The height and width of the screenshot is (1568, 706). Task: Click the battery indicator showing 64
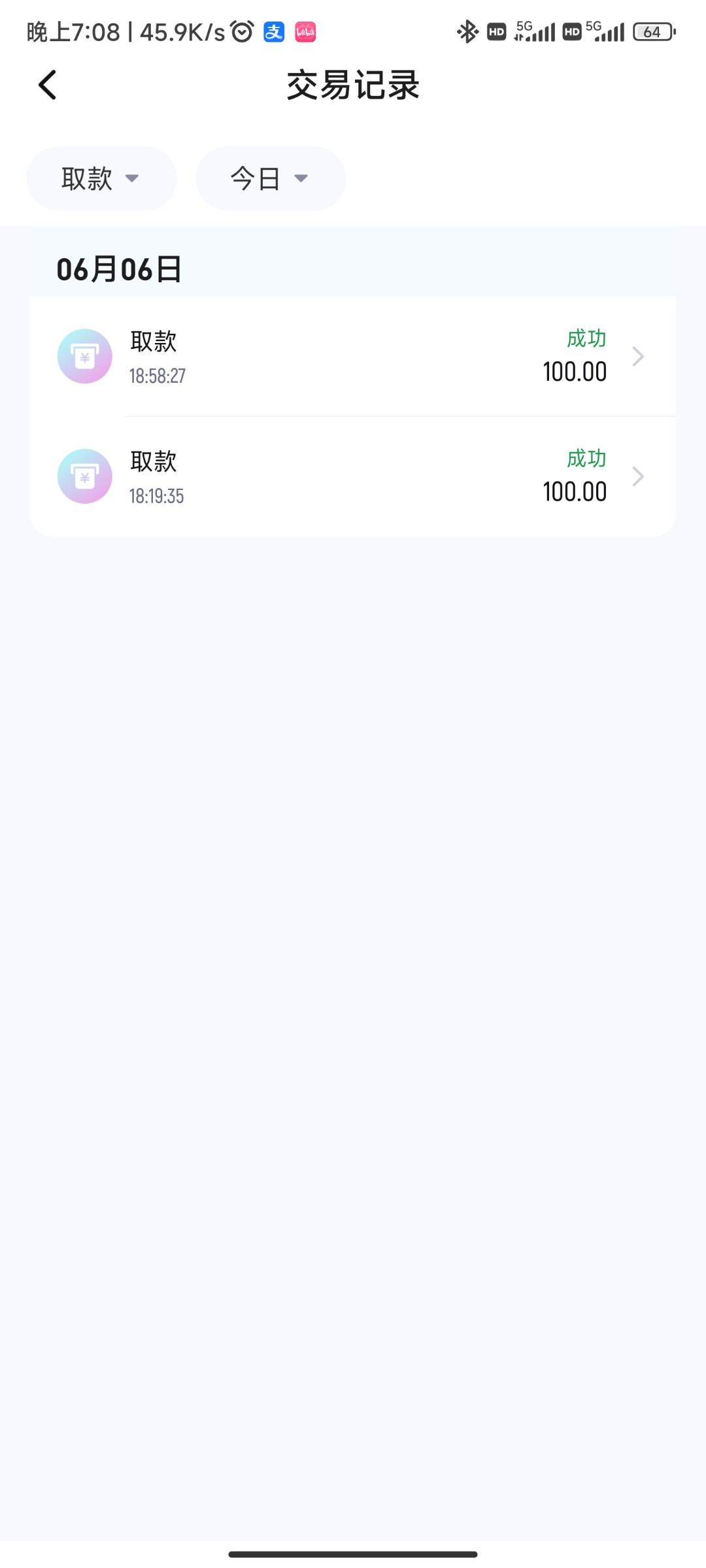652,31
